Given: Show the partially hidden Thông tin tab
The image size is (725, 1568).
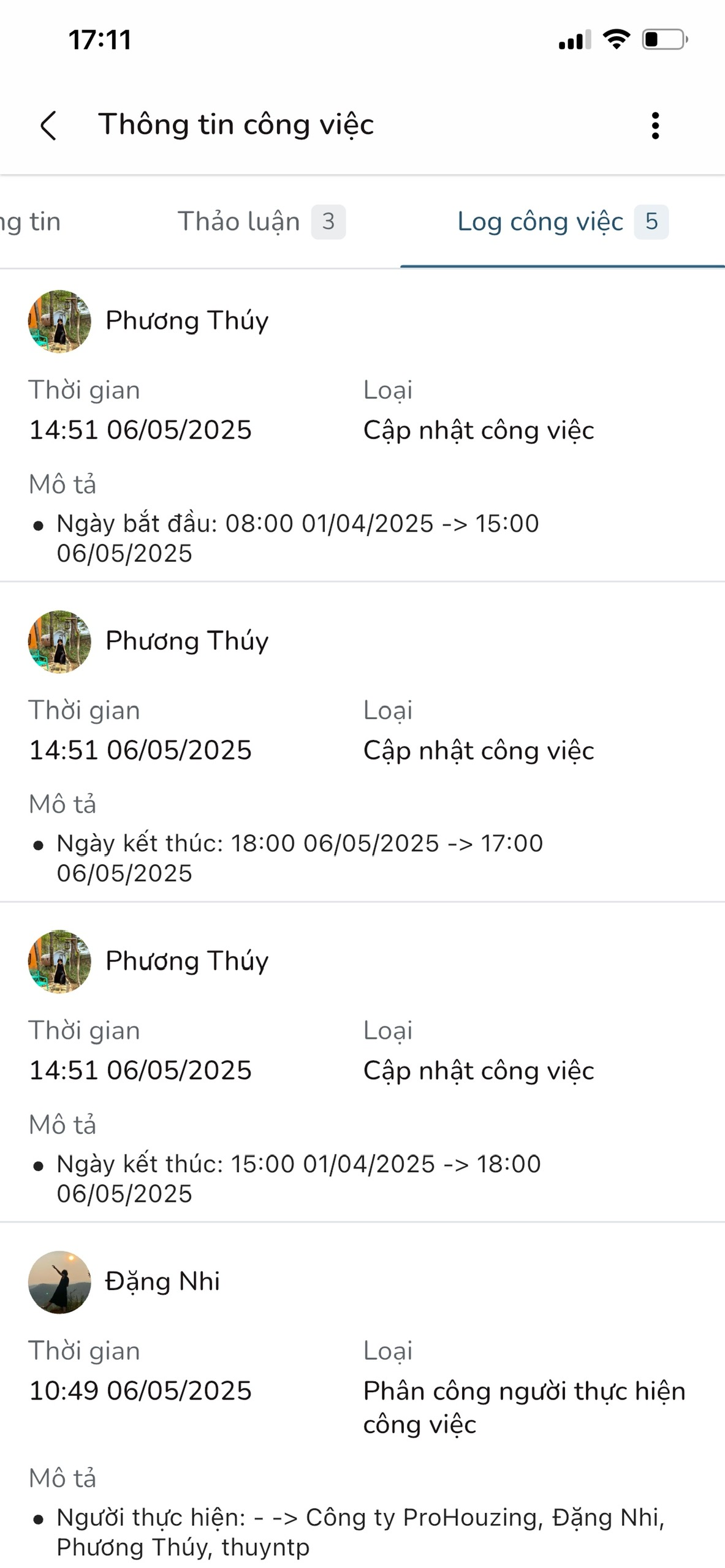Looking at the screenshot, I should [31, 222].
